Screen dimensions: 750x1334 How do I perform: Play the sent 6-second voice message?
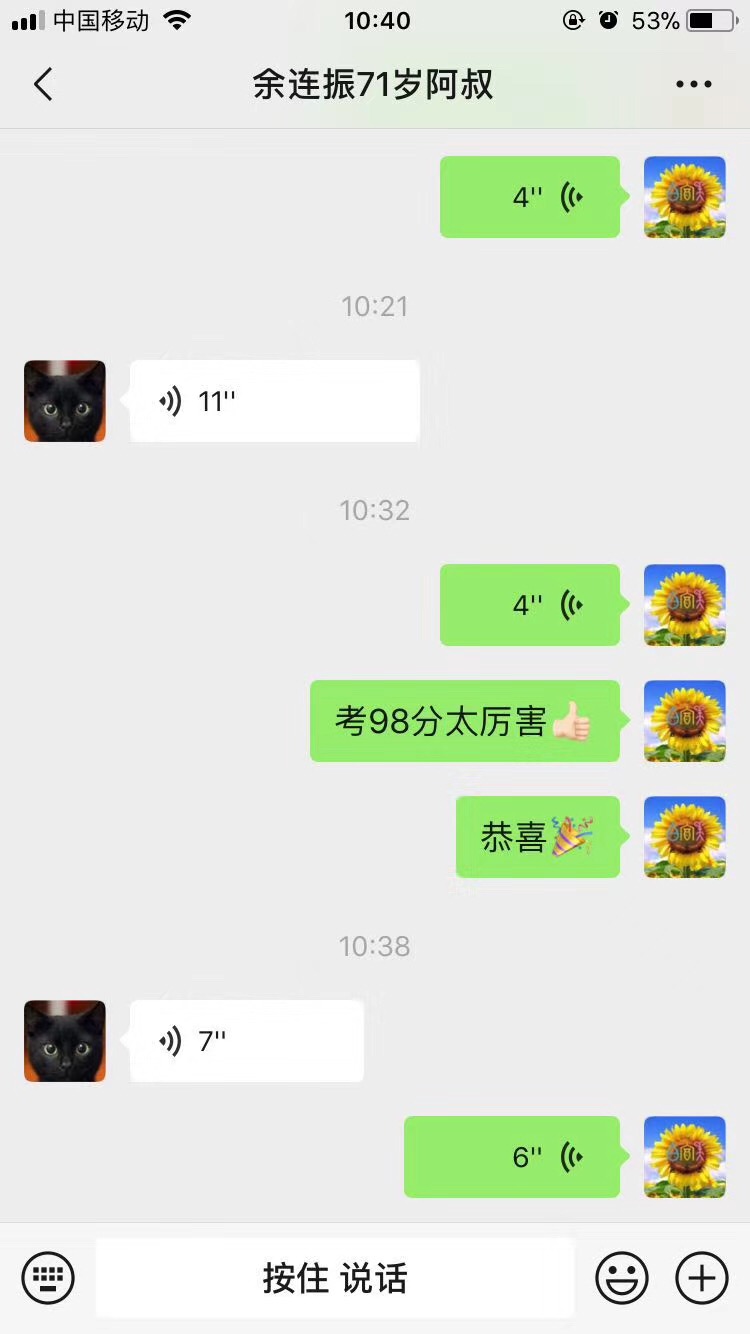point(512,1157)
